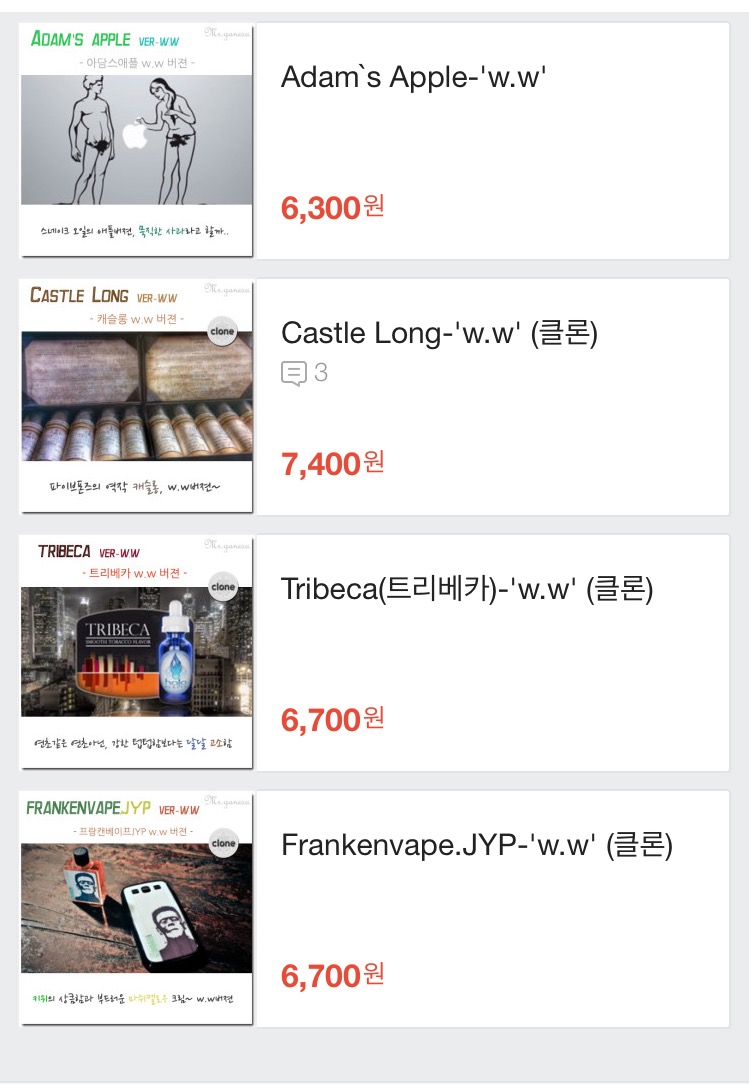View the Frankenvape.JYP-'w.w' product
Screen dimensions: 749x1085
coord(477,846)
